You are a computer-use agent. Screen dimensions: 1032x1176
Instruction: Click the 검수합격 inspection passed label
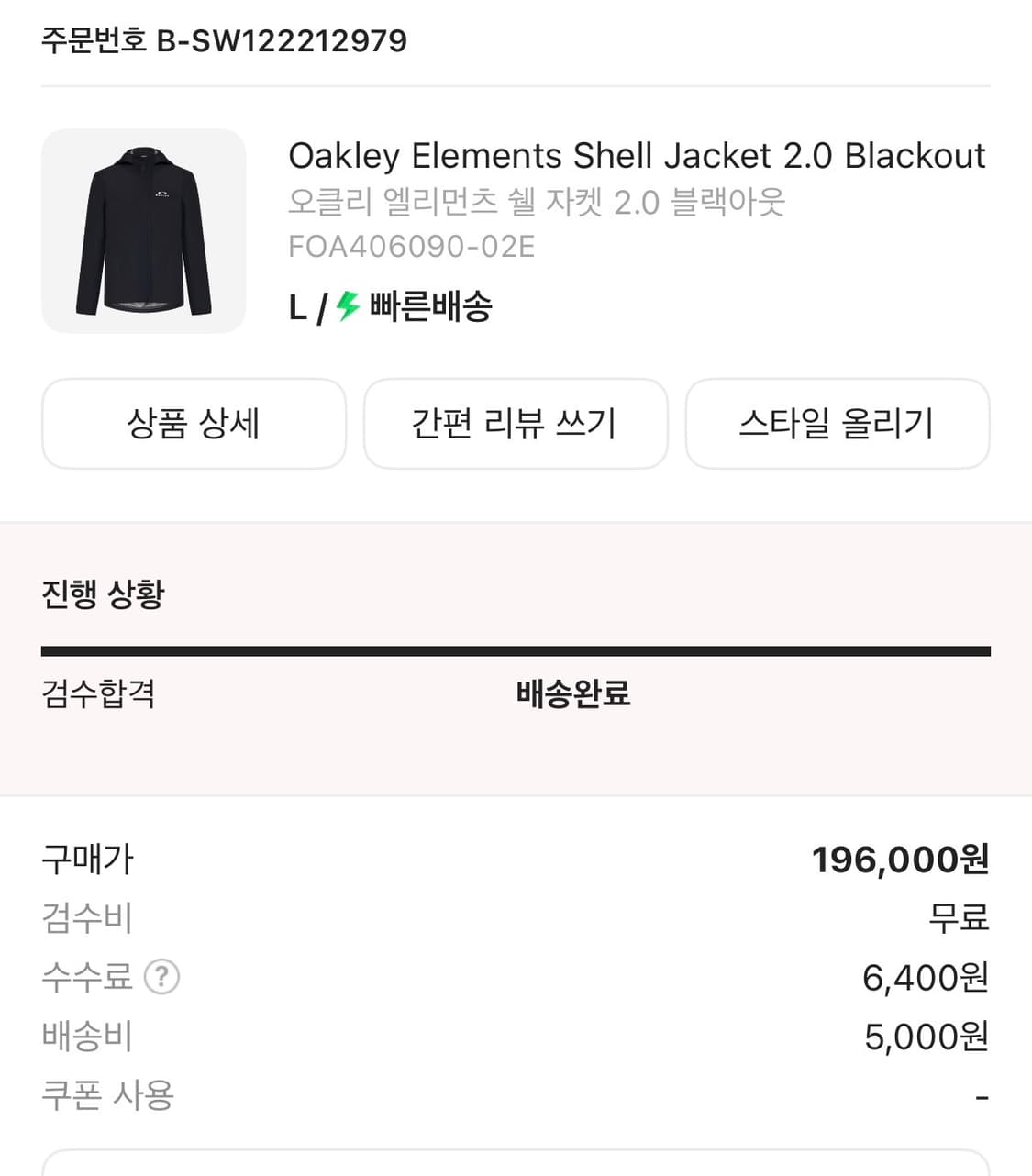[x=99, y=695]
